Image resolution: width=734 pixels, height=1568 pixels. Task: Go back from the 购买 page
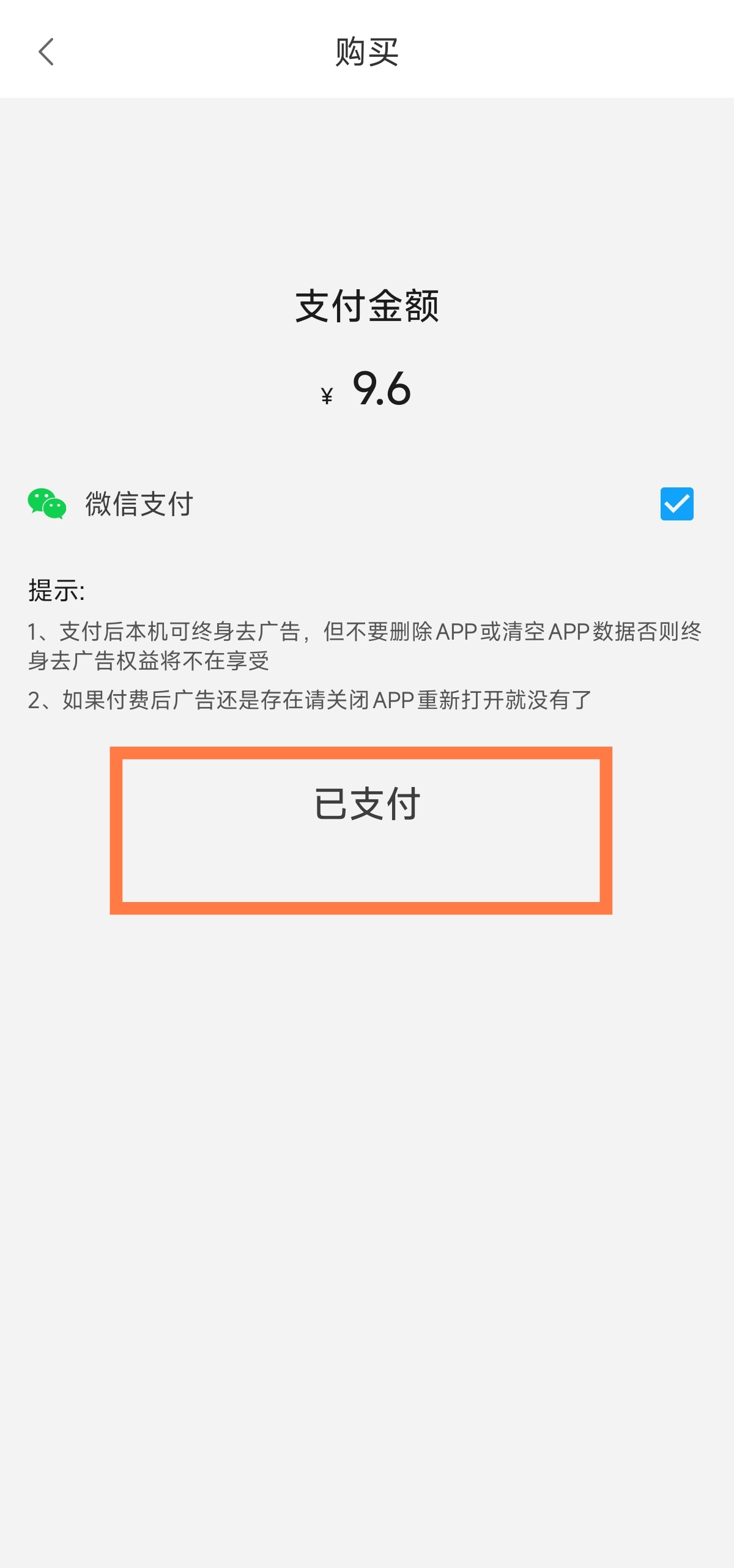46,51
